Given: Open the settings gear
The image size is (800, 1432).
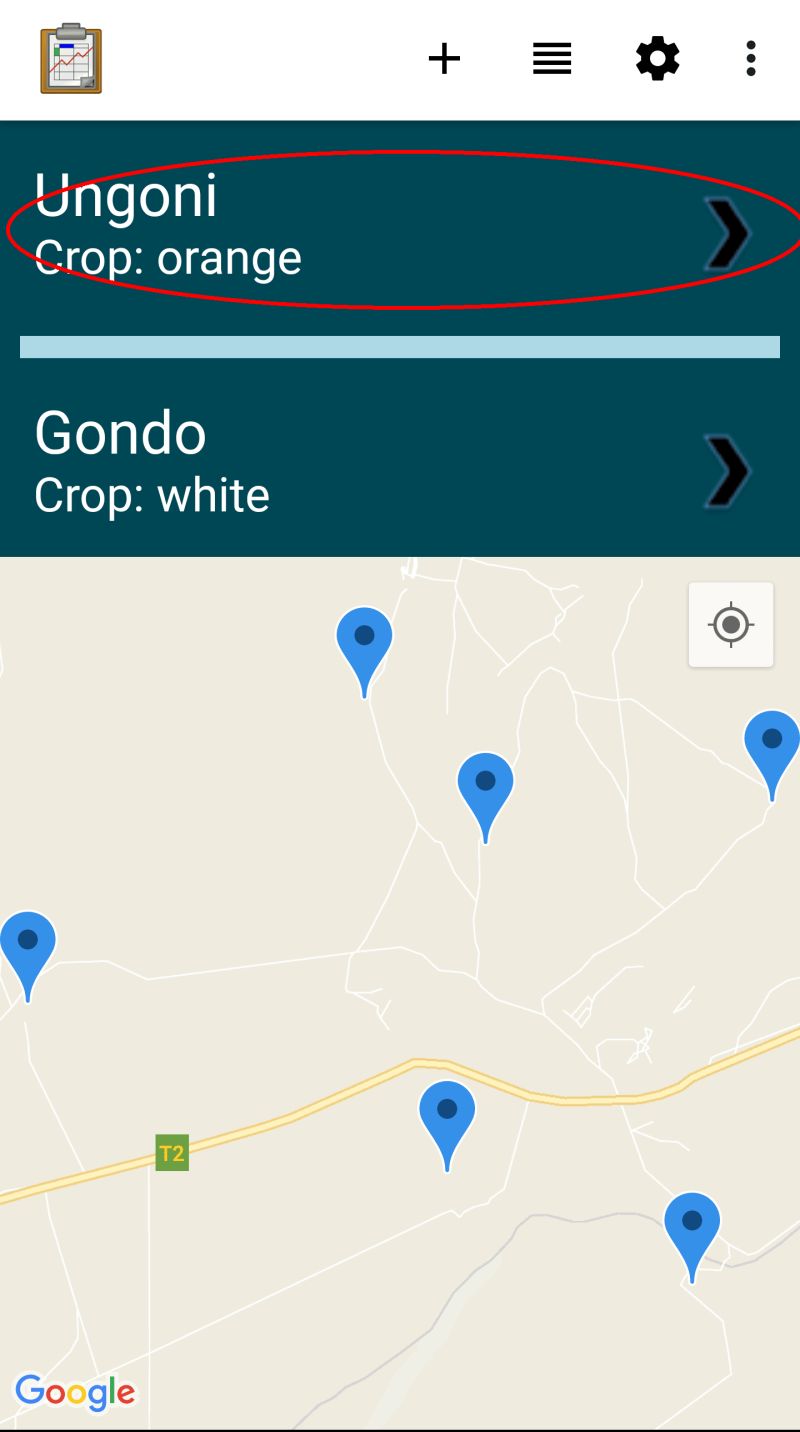Looking at the screenshot, I should pos(658,59).
